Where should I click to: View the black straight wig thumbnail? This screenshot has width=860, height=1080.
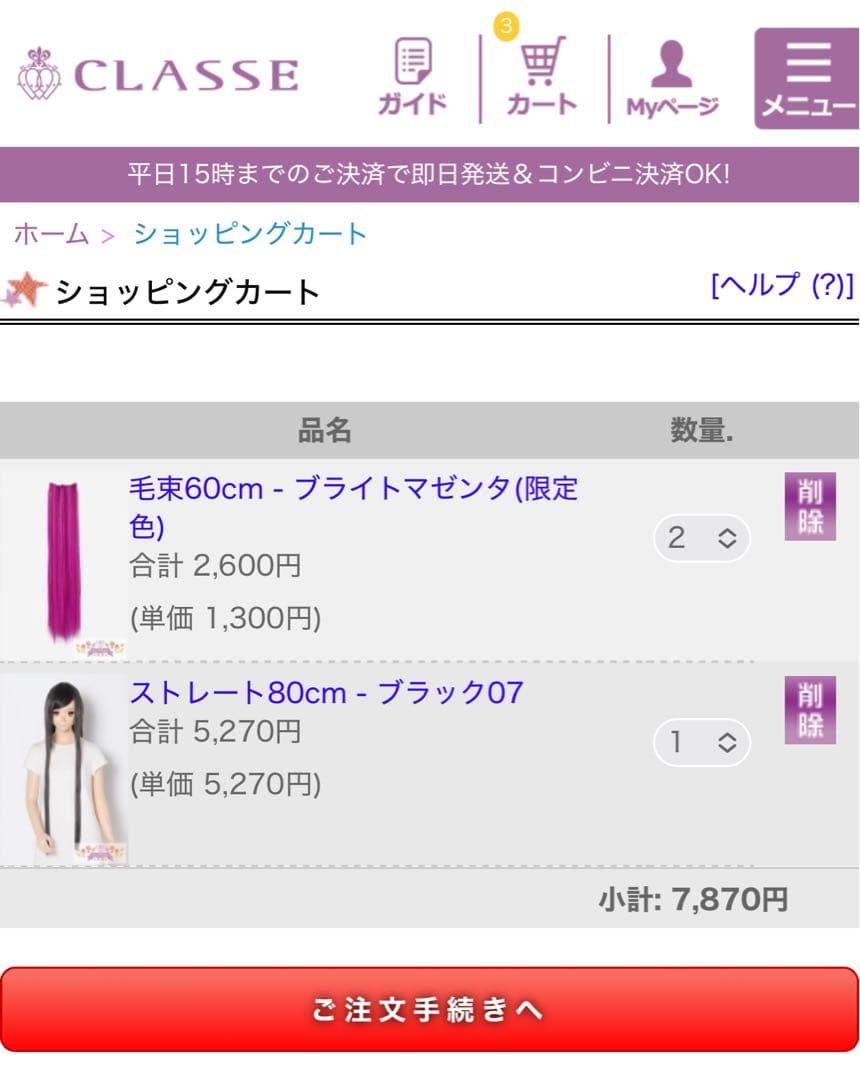click(64, 767)
